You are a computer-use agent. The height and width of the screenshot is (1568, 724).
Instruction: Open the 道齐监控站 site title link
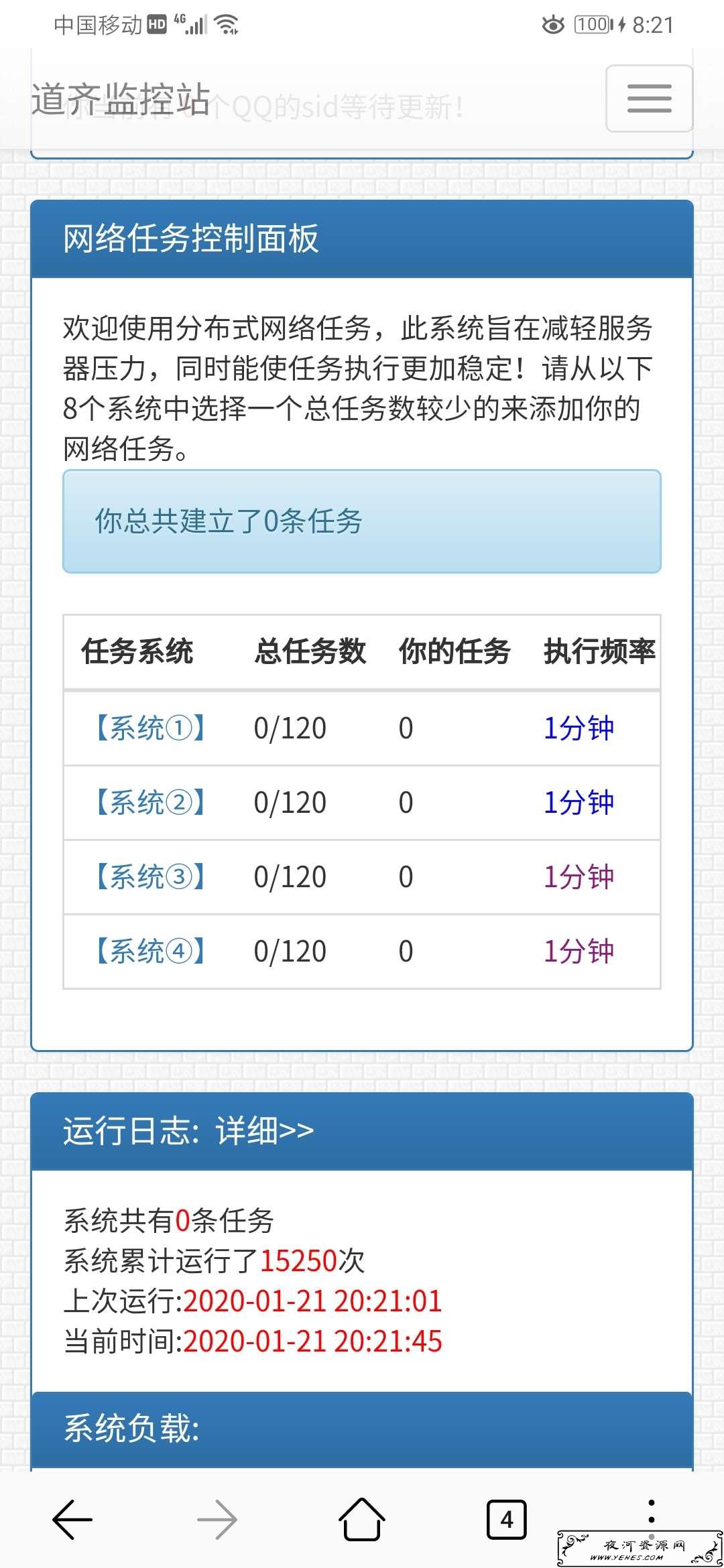tap(121, 99)
